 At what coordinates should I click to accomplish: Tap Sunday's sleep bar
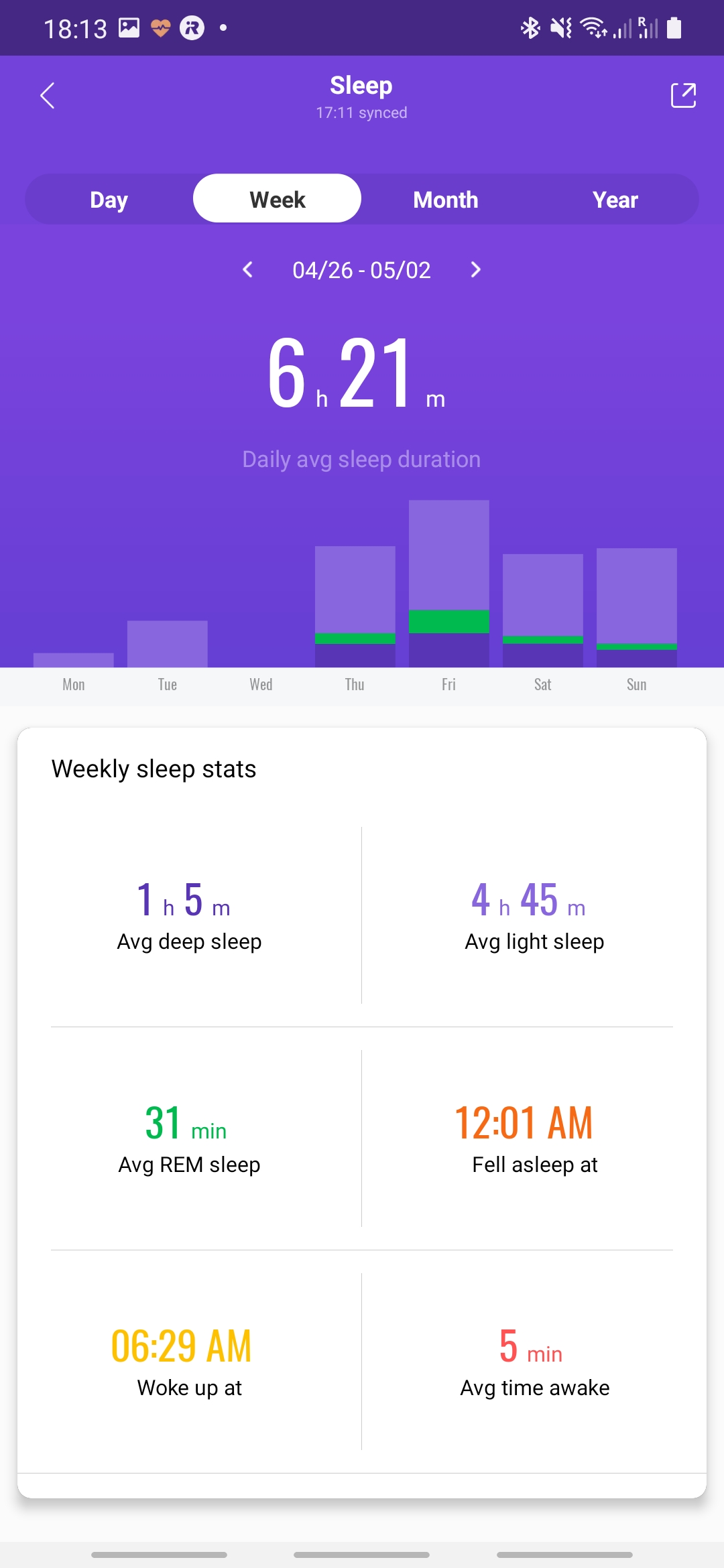[636, 607]
